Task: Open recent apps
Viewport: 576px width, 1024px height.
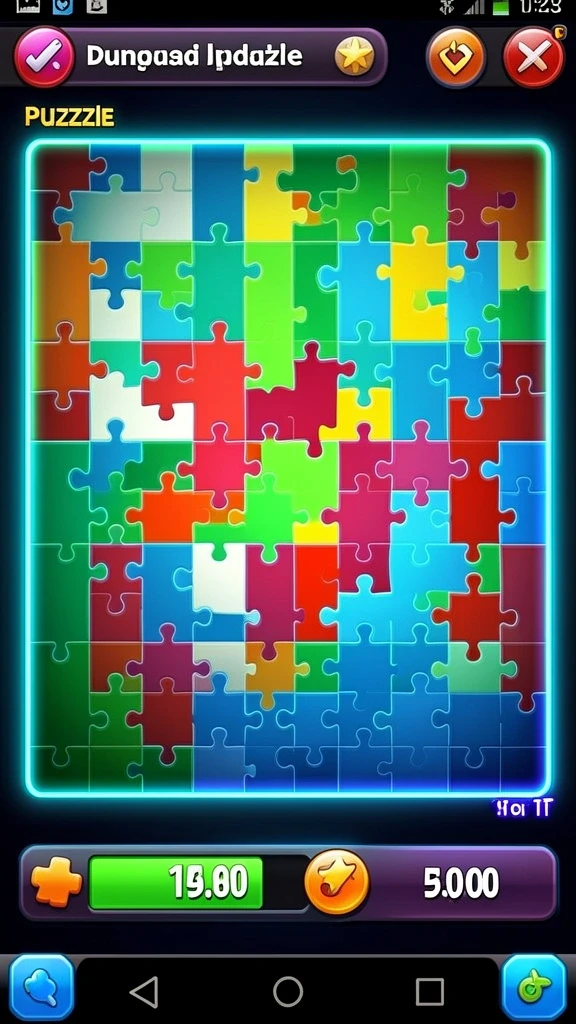Action: pos(430,992)
